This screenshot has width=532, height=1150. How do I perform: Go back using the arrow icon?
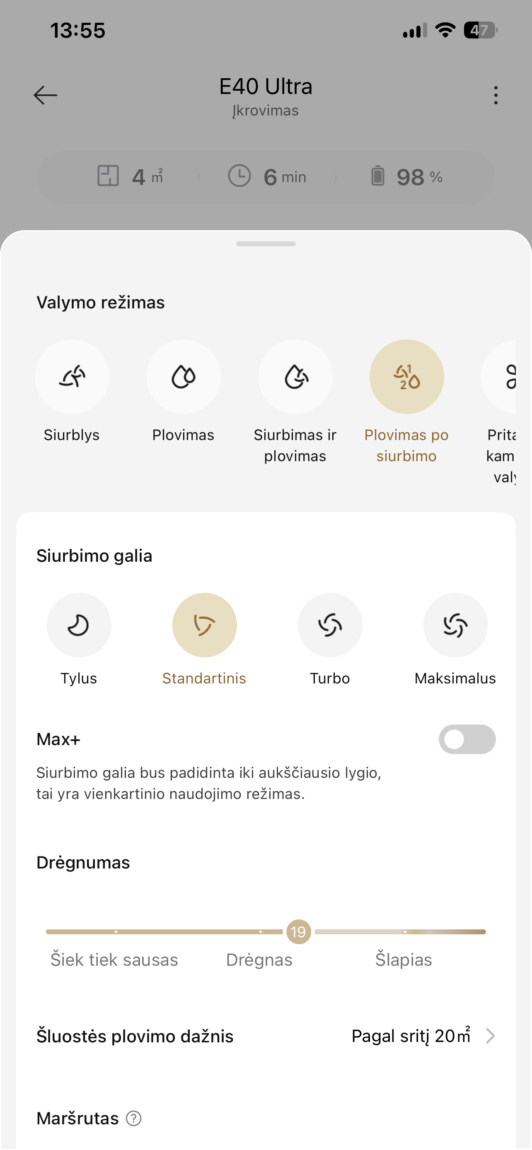tap(45, 95)
